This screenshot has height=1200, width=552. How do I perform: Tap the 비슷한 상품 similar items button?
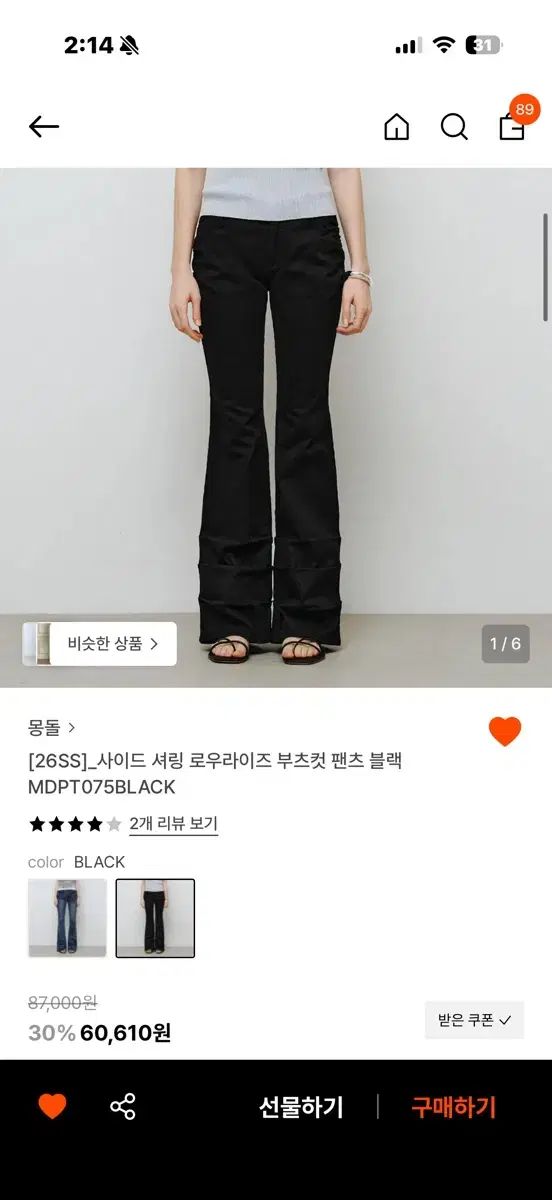[100, 644]
